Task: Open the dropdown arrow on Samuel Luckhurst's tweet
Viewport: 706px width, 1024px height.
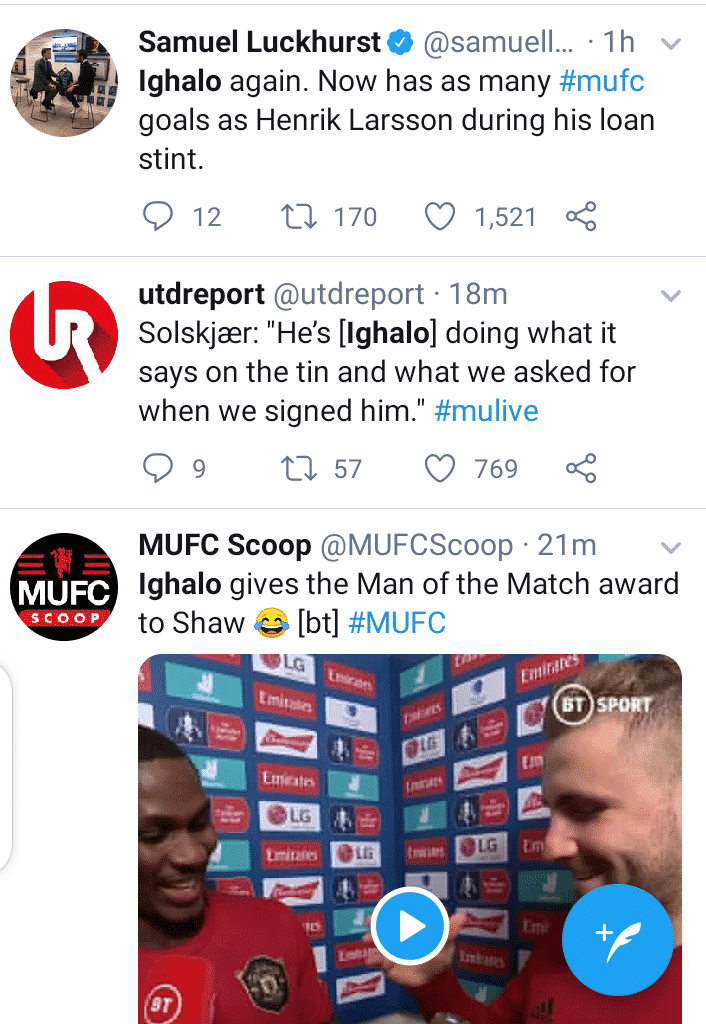Action: (x=672, y=44)
